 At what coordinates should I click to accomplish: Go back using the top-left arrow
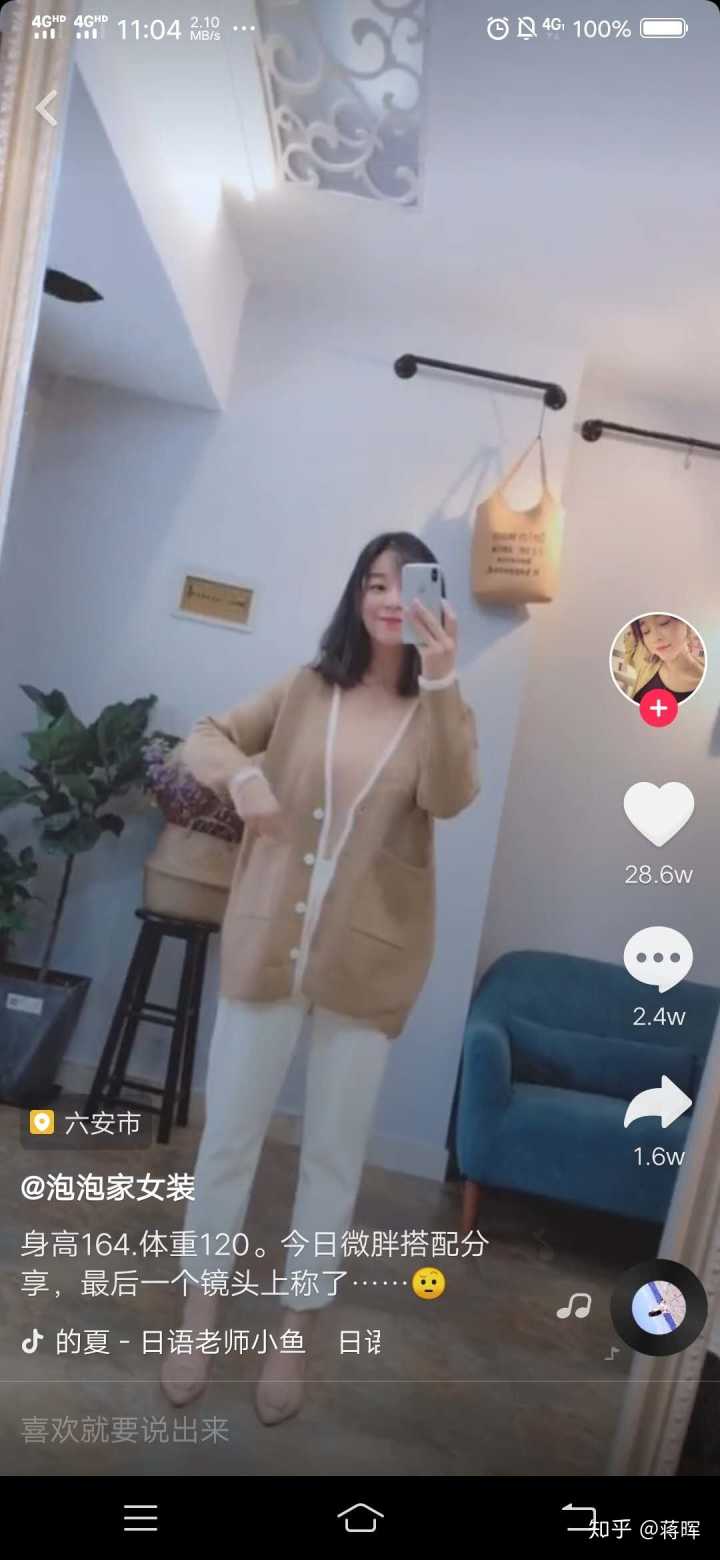46,108
